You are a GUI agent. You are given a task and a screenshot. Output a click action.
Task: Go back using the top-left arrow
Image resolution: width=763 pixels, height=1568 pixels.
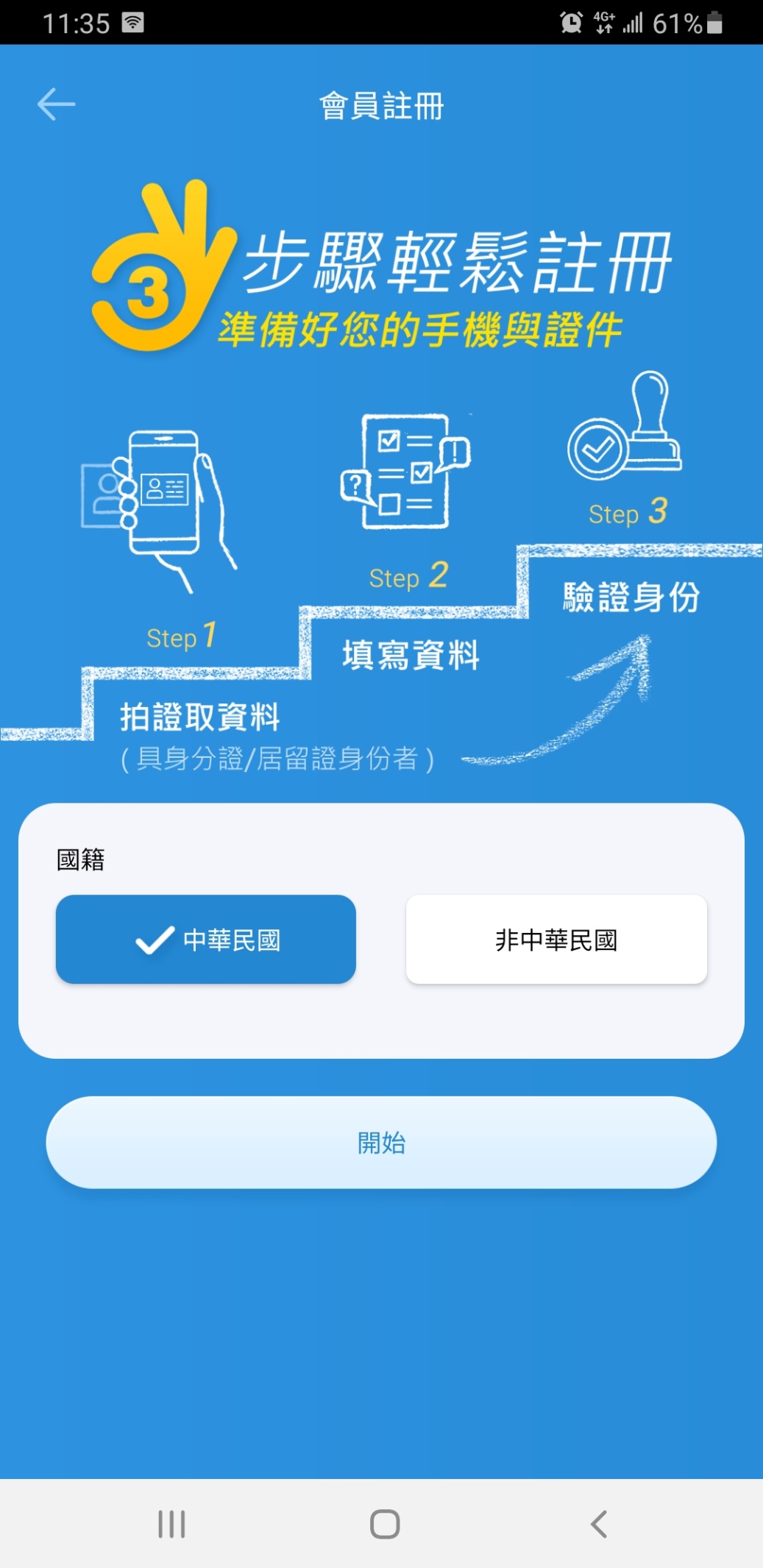[x=56, y=104]
